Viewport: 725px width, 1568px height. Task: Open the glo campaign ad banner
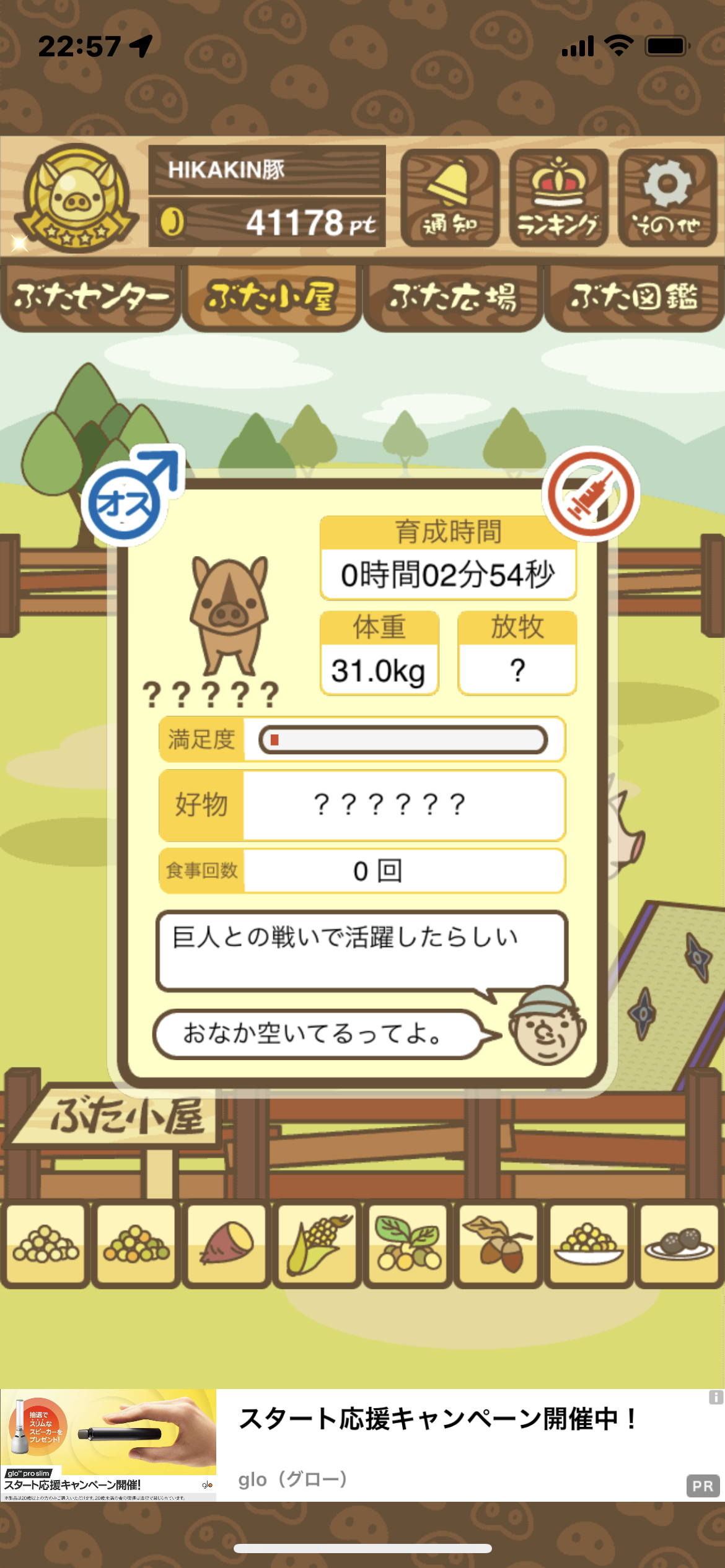click(x=362, y=1445)
